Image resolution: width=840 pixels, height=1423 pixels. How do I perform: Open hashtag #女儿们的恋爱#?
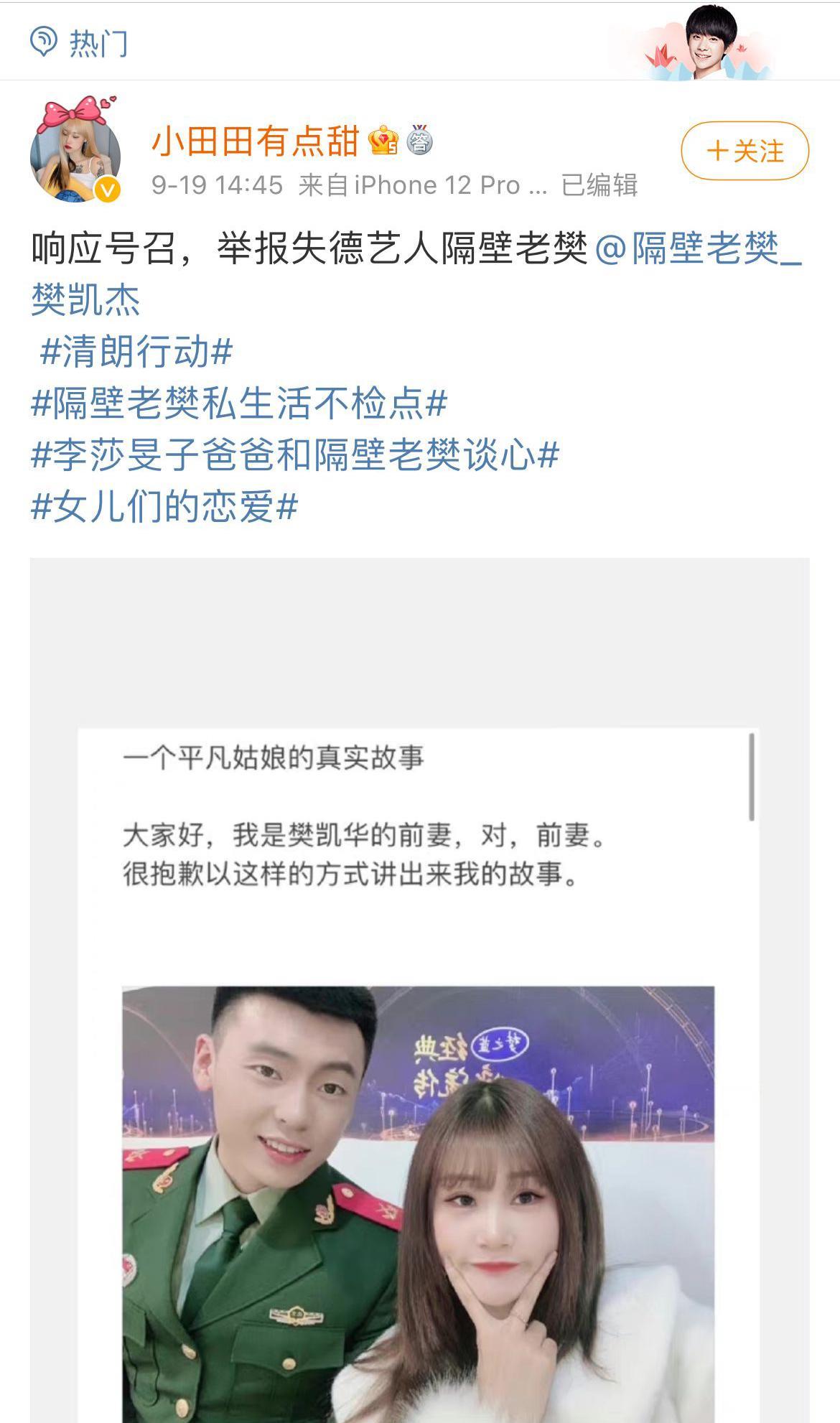click(x=164, y=507)
